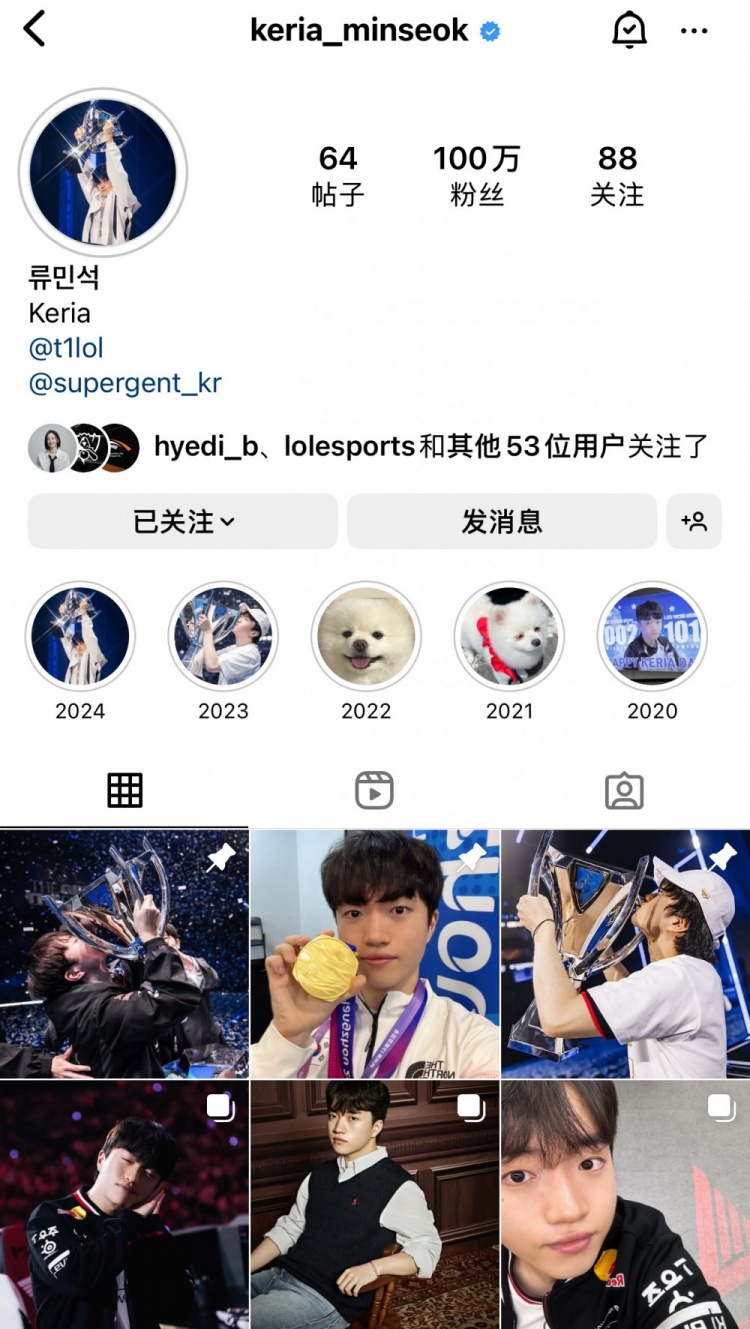Select the grid posts view icon
Viewport: 750px width, 1329px height.
[x=124, y=789]
